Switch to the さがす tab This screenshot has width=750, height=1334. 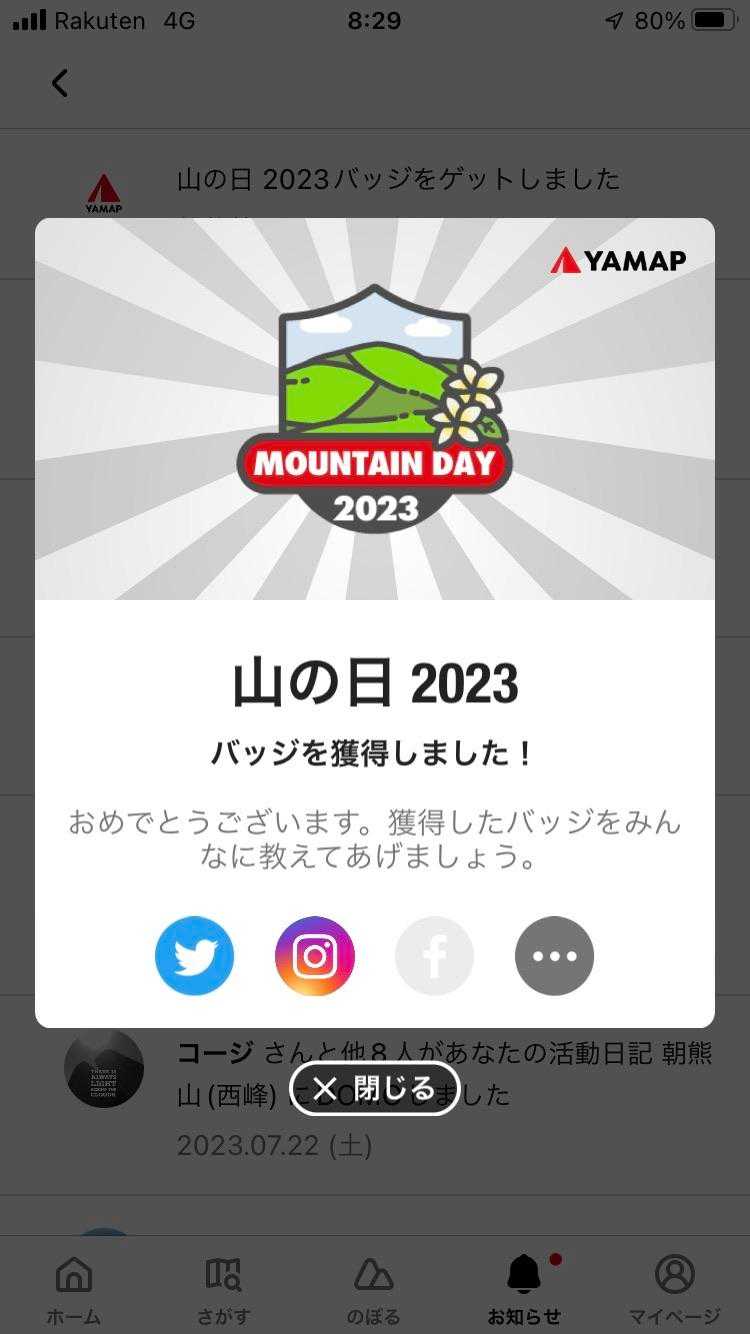click(x=223, y=1288)
